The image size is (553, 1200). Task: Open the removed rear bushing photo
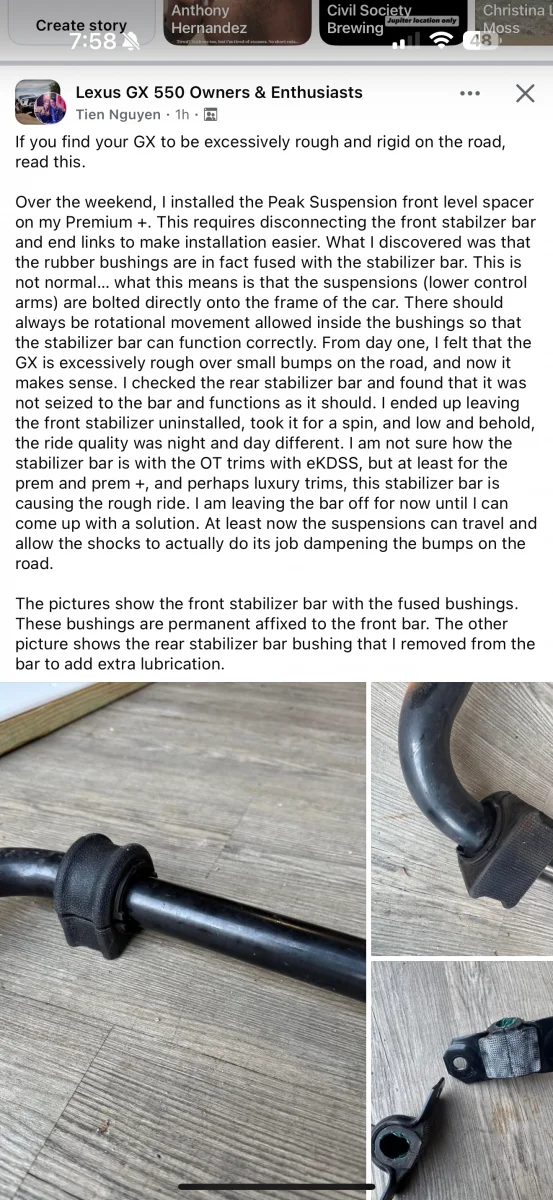462,1081
